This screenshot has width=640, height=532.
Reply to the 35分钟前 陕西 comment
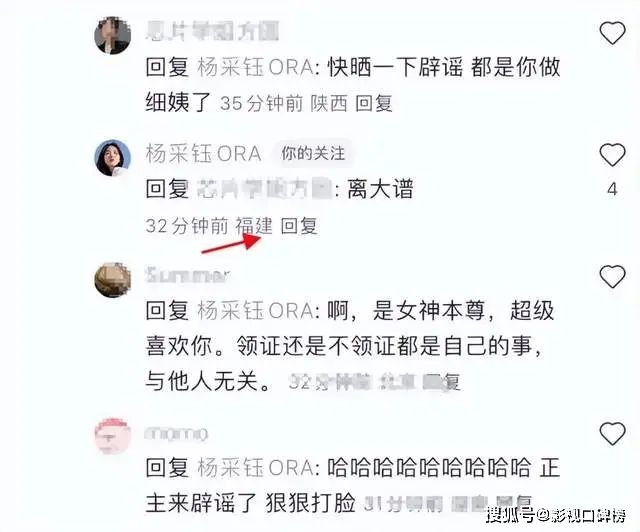tap(375, 103)
